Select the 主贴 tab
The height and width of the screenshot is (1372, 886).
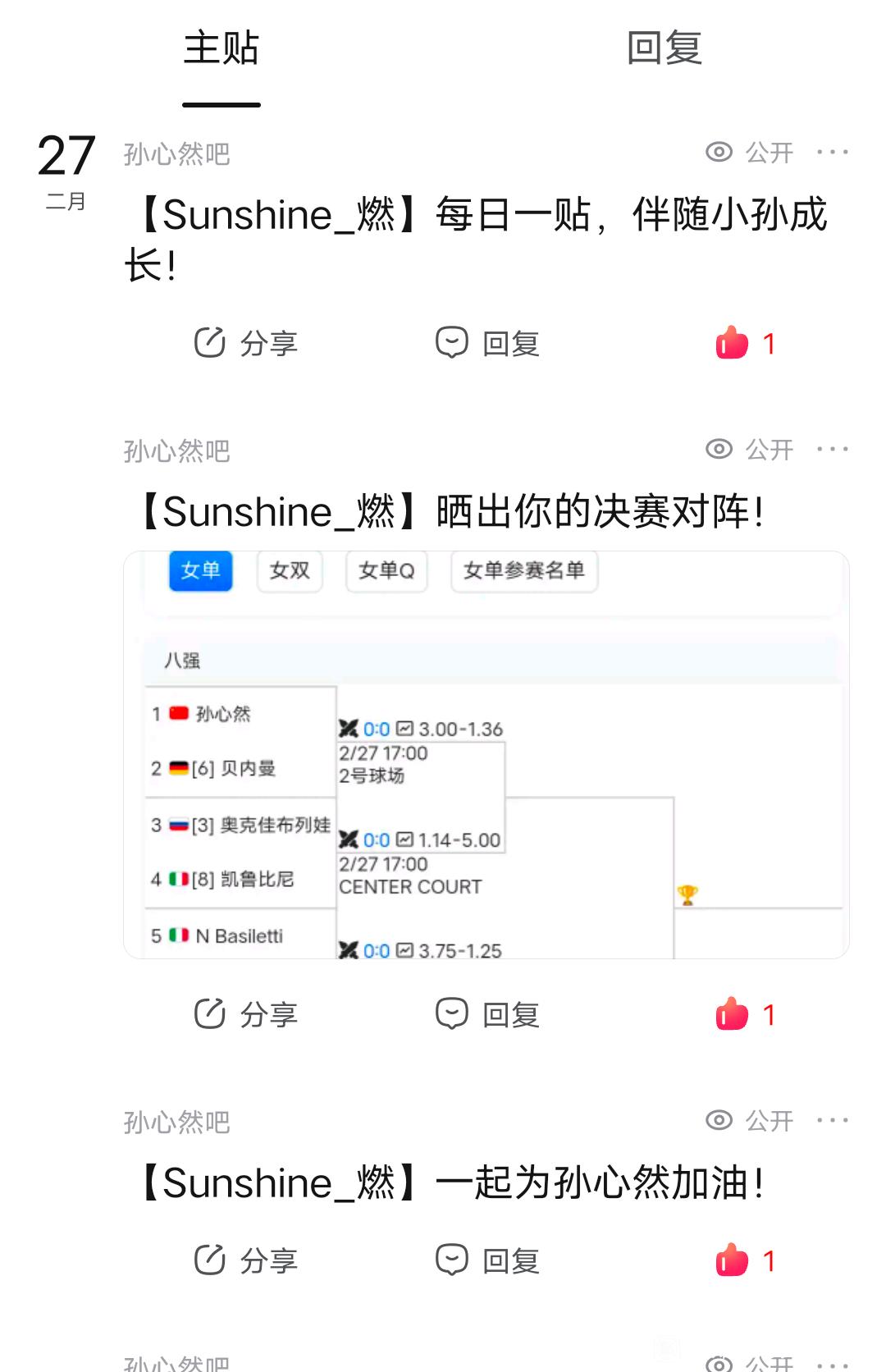(221, 48)
